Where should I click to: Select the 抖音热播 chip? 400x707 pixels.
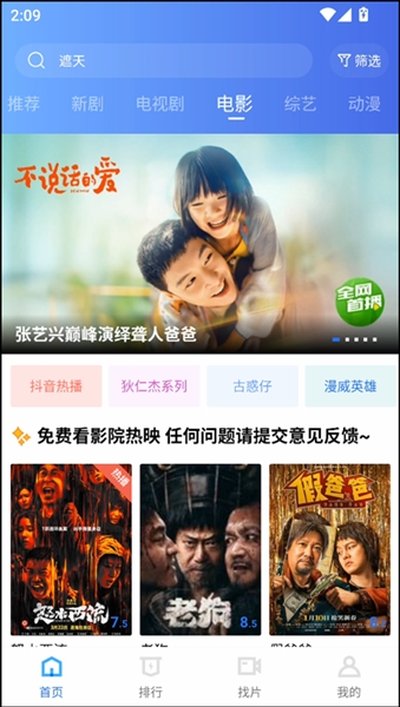(56, 386)
